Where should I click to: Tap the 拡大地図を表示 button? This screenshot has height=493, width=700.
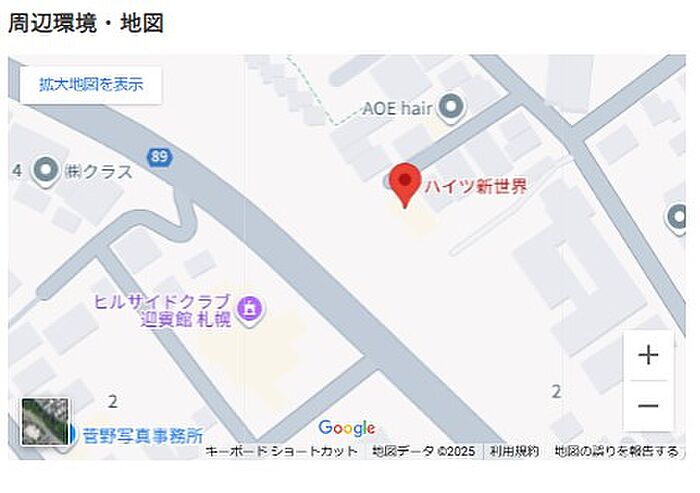[x=91, y=85]
